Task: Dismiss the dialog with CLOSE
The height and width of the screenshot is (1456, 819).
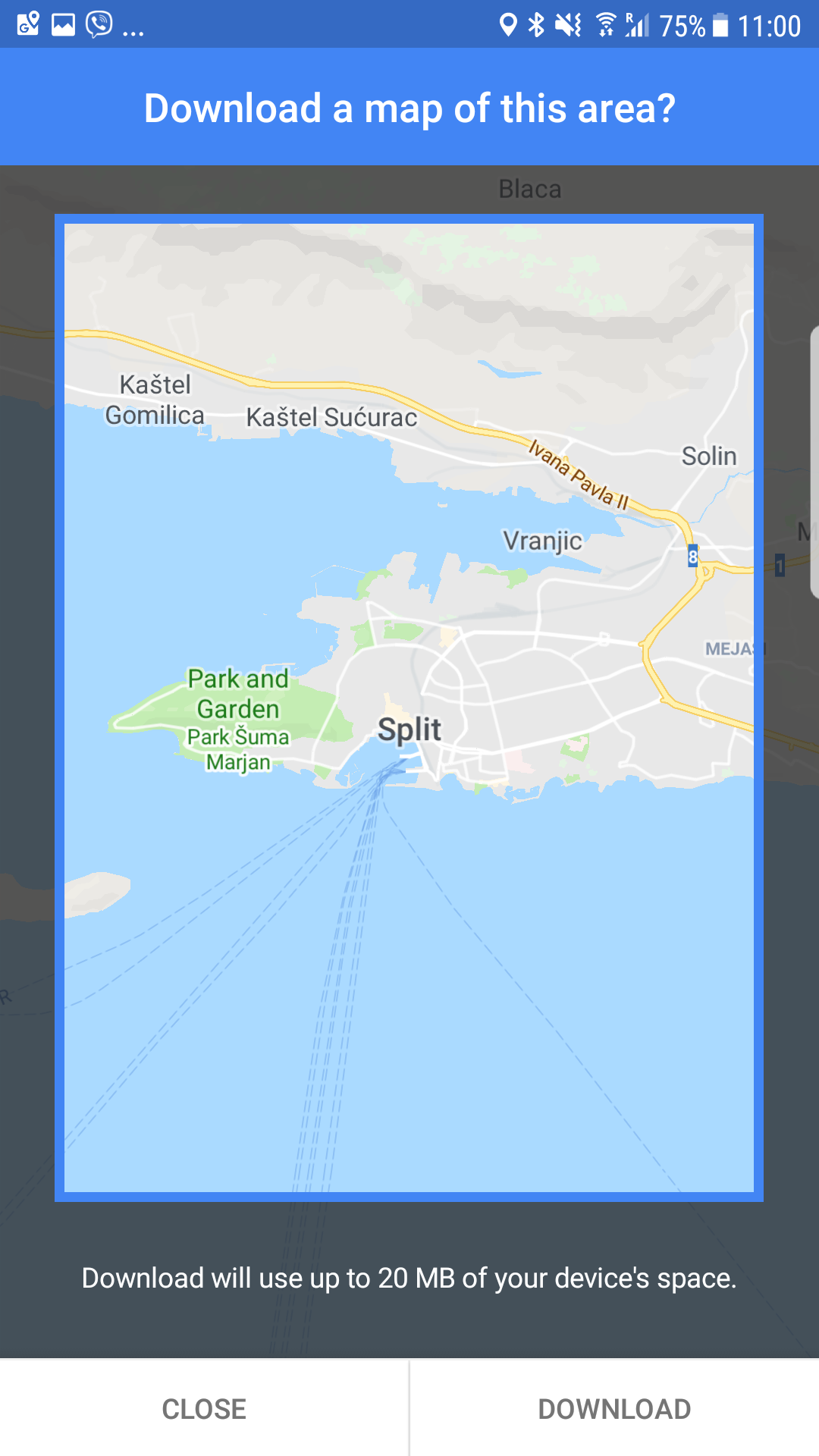Action: (204, 1408)
